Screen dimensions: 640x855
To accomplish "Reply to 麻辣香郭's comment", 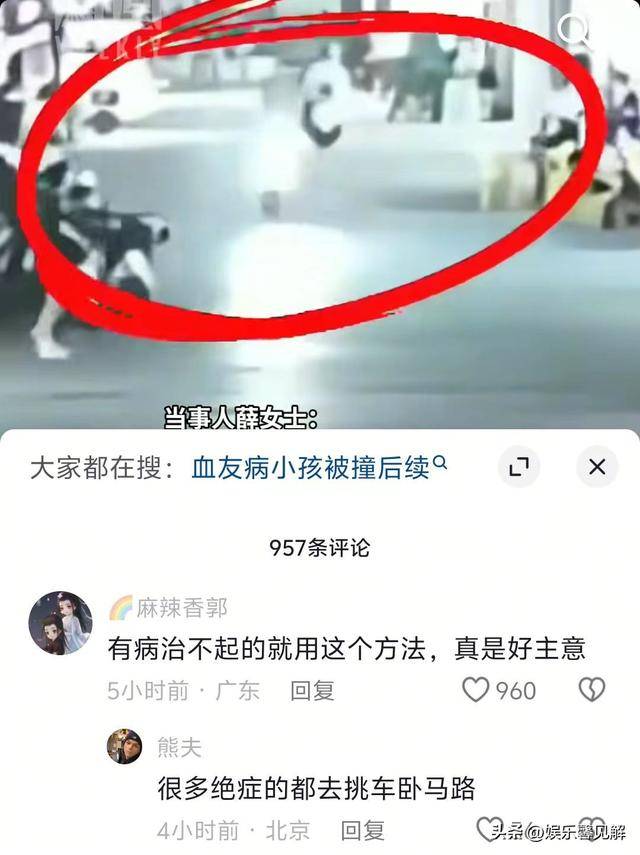I will [312, 690].
